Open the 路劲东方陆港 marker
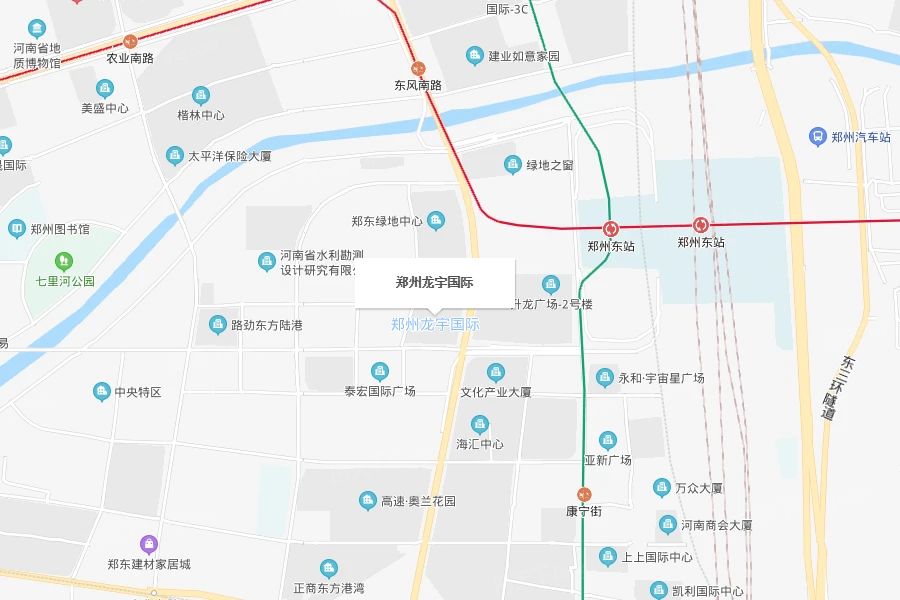 click(x=217, y=324)
